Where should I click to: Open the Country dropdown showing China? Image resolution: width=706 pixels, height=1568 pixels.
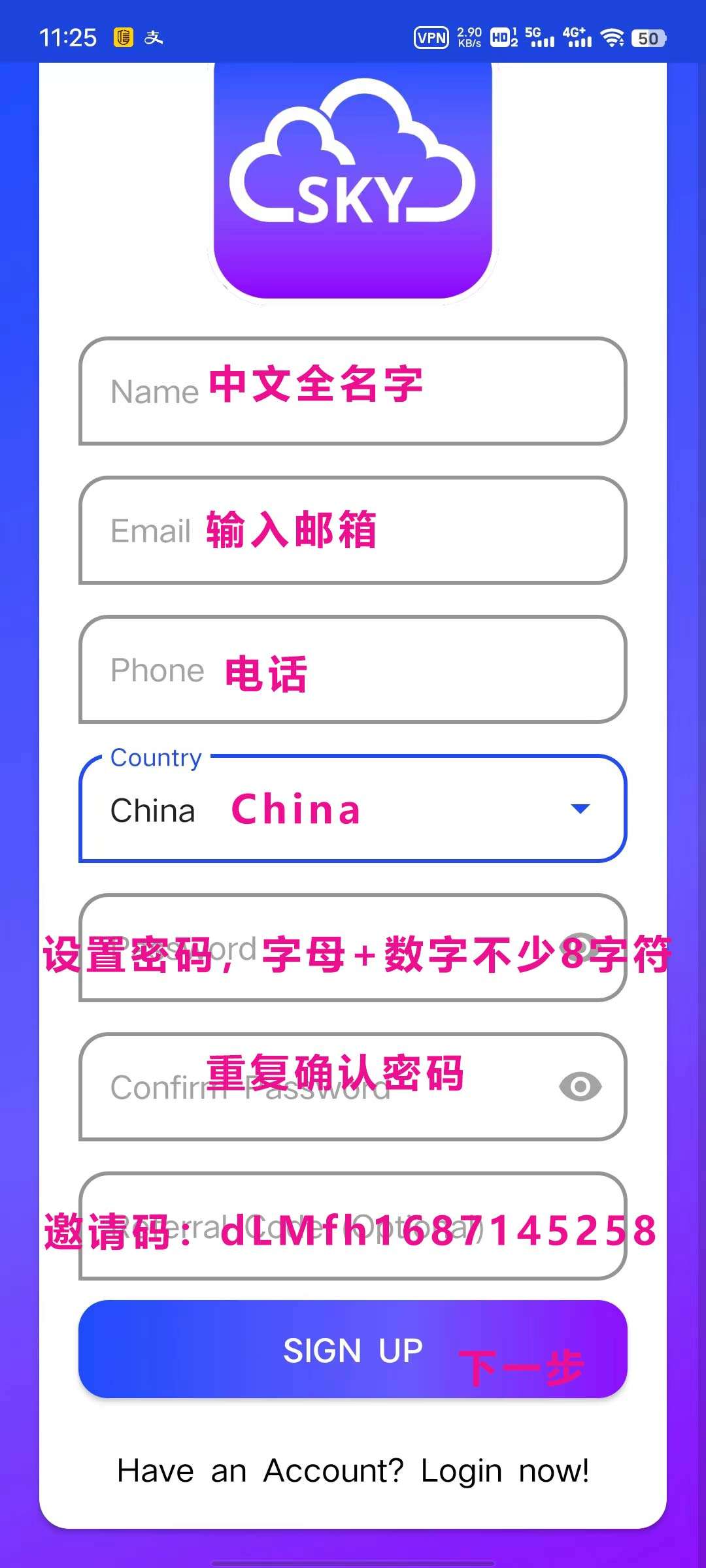[353, 810]
